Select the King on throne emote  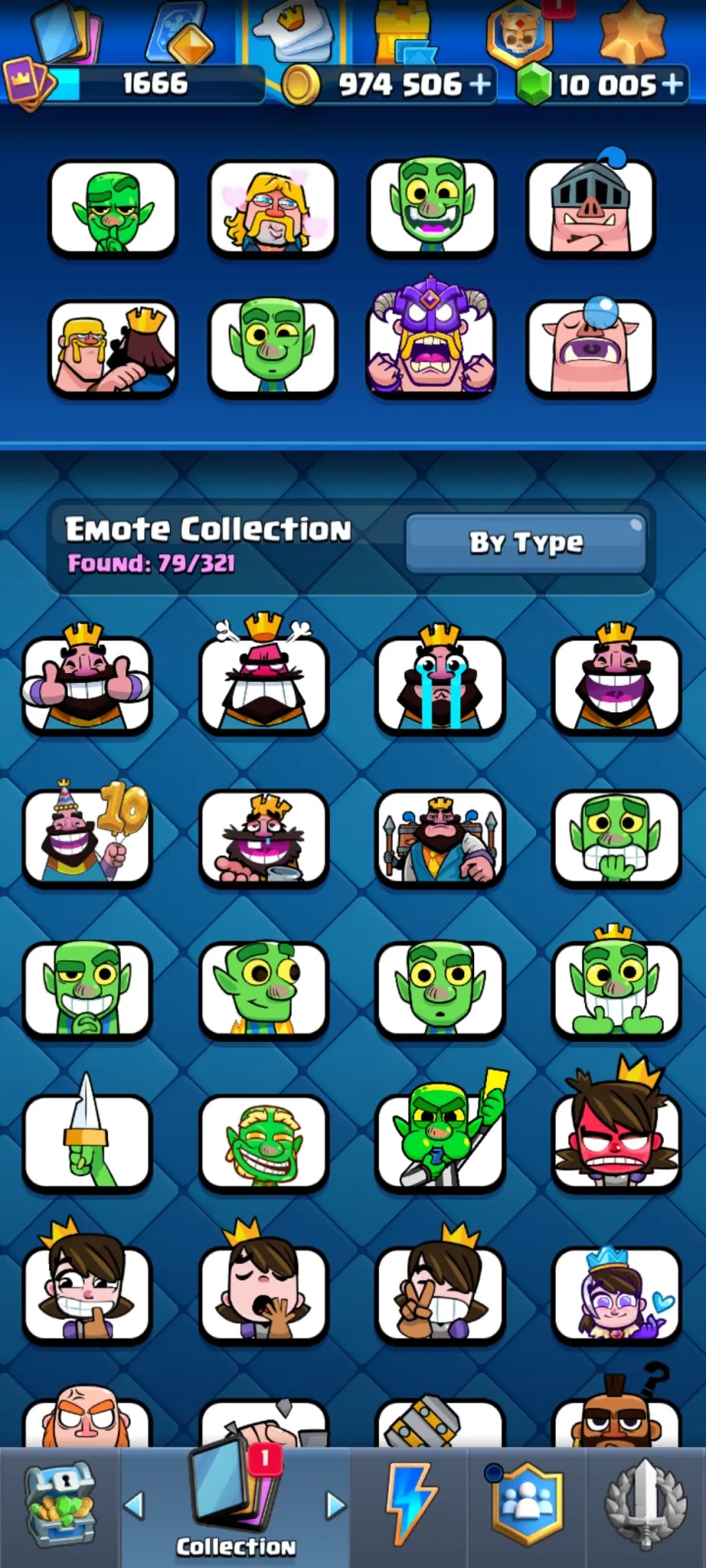(440, 837)
